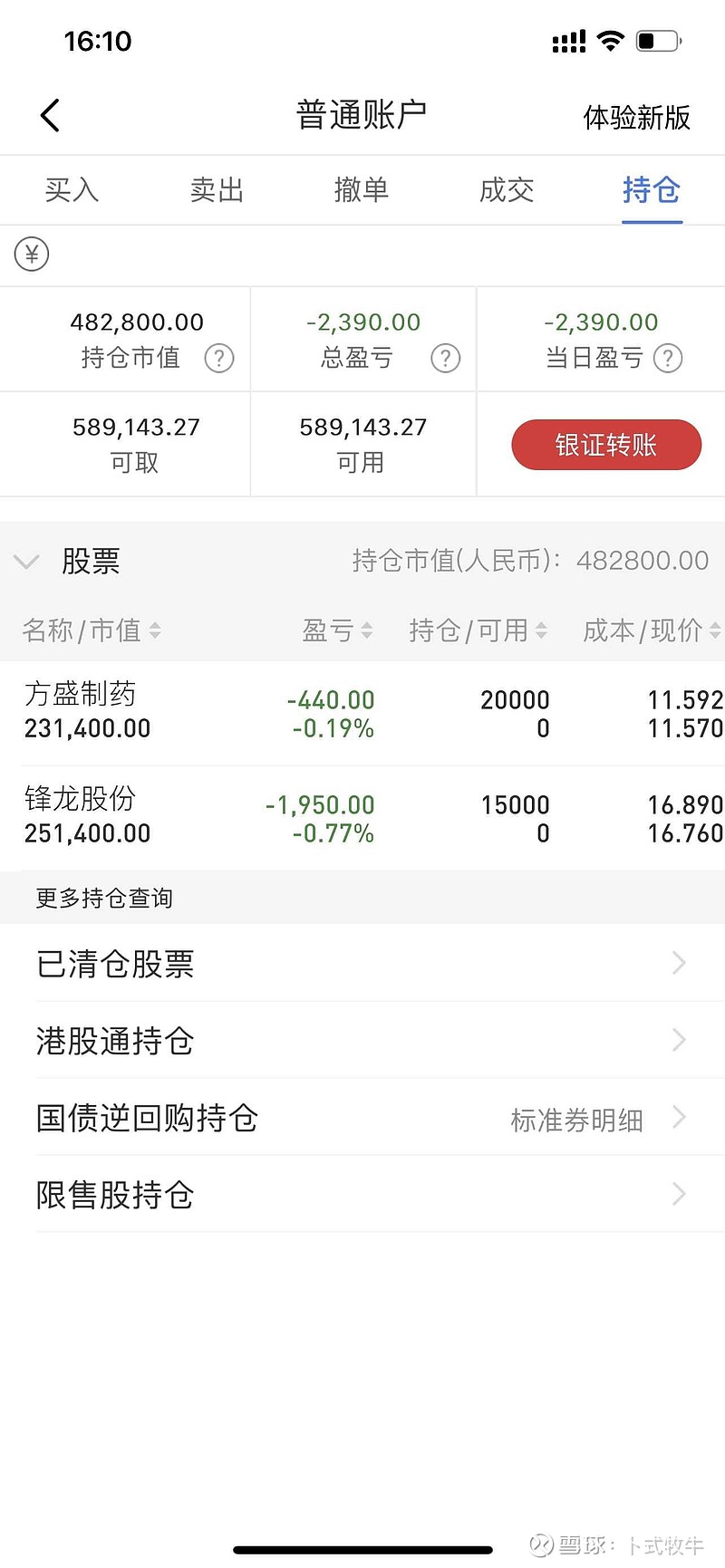Image resolution: width=725 pixels, height=1568 pixels.
Task: Open the 撤单 tab
Action: click(x=362, y=190)
